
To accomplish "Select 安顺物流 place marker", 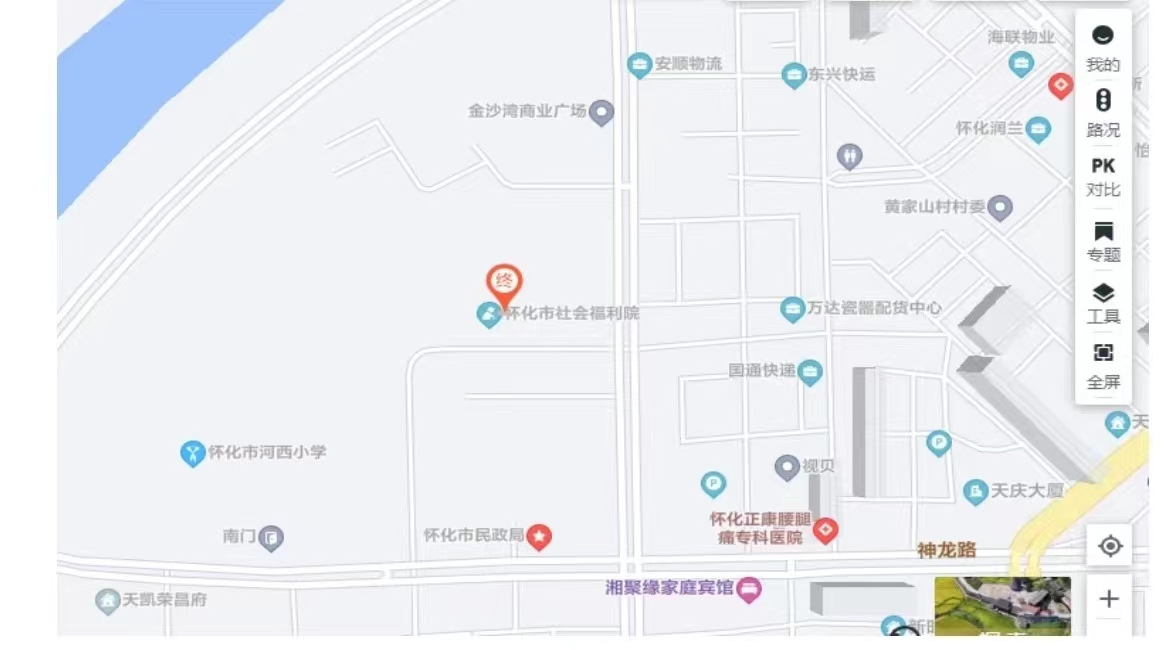I will [640, 65].
